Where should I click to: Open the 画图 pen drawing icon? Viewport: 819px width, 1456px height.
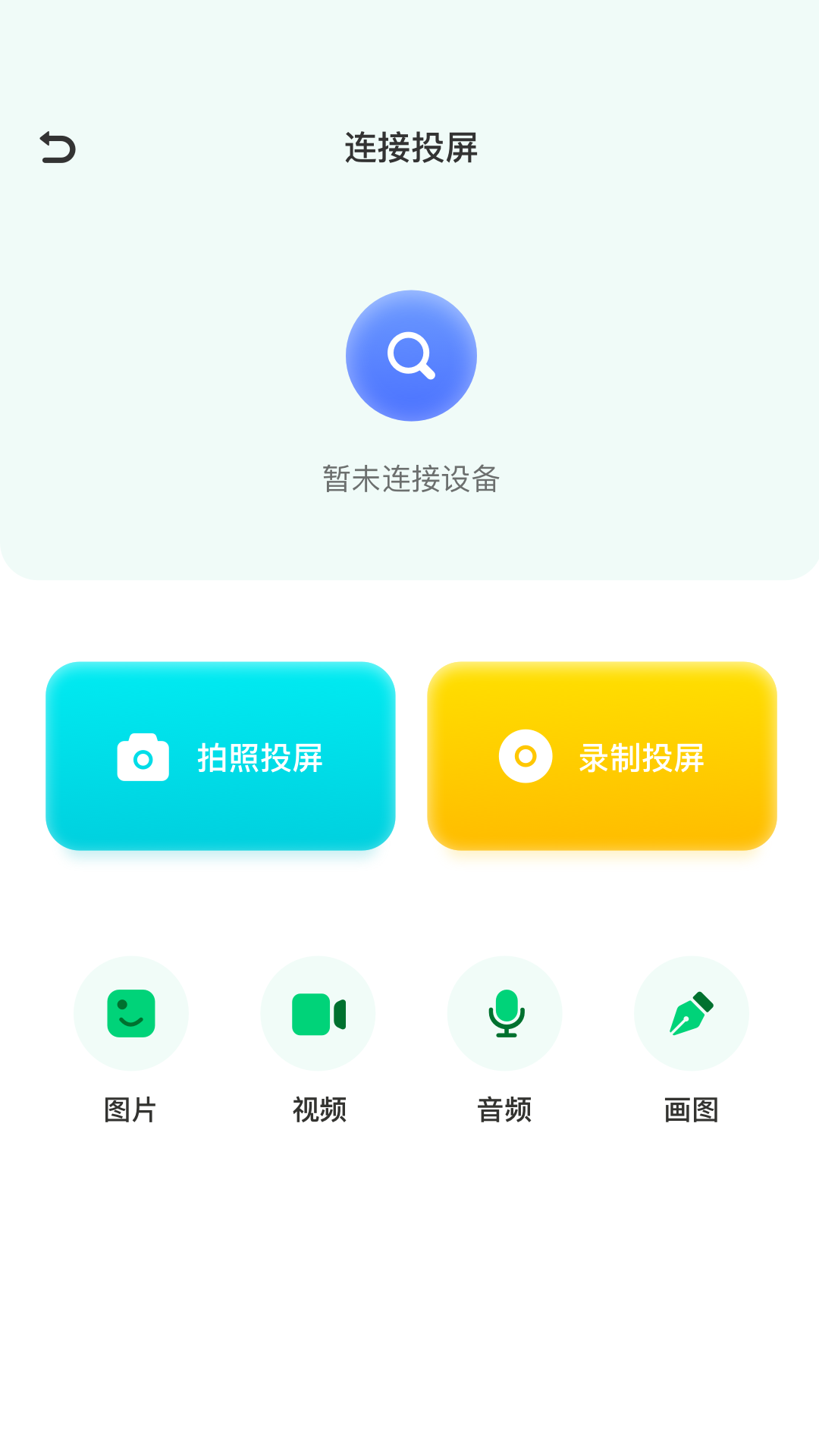(x=692, y=1014)
